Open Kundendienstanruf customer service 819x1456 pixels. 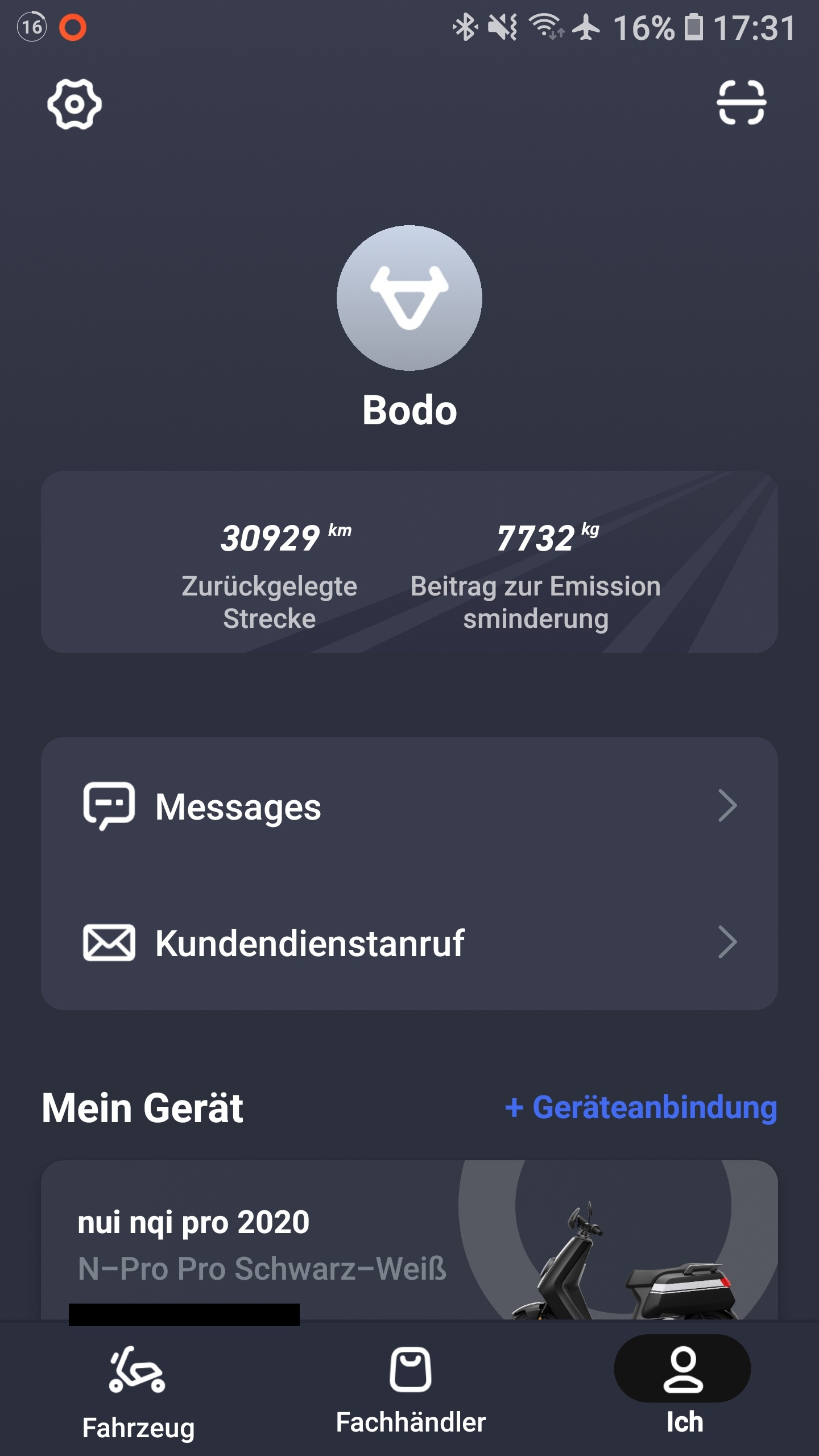click(x=409, y=942)
